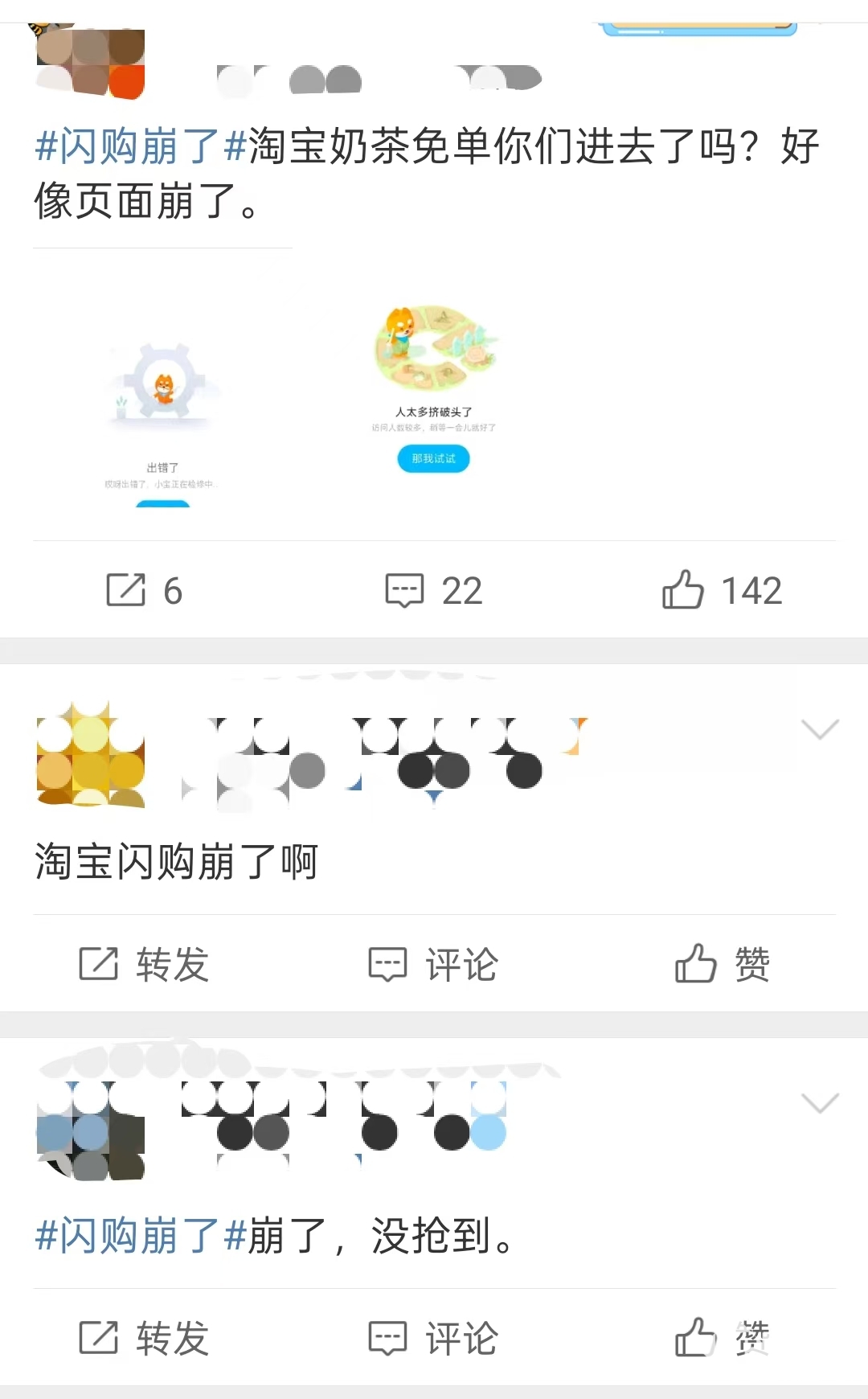Image resolution: width=868 pixels, height=1399 pixels.
Task: Tap 赞 under the 崩了,没抢到 post
Action: (x=722, y=1338)
